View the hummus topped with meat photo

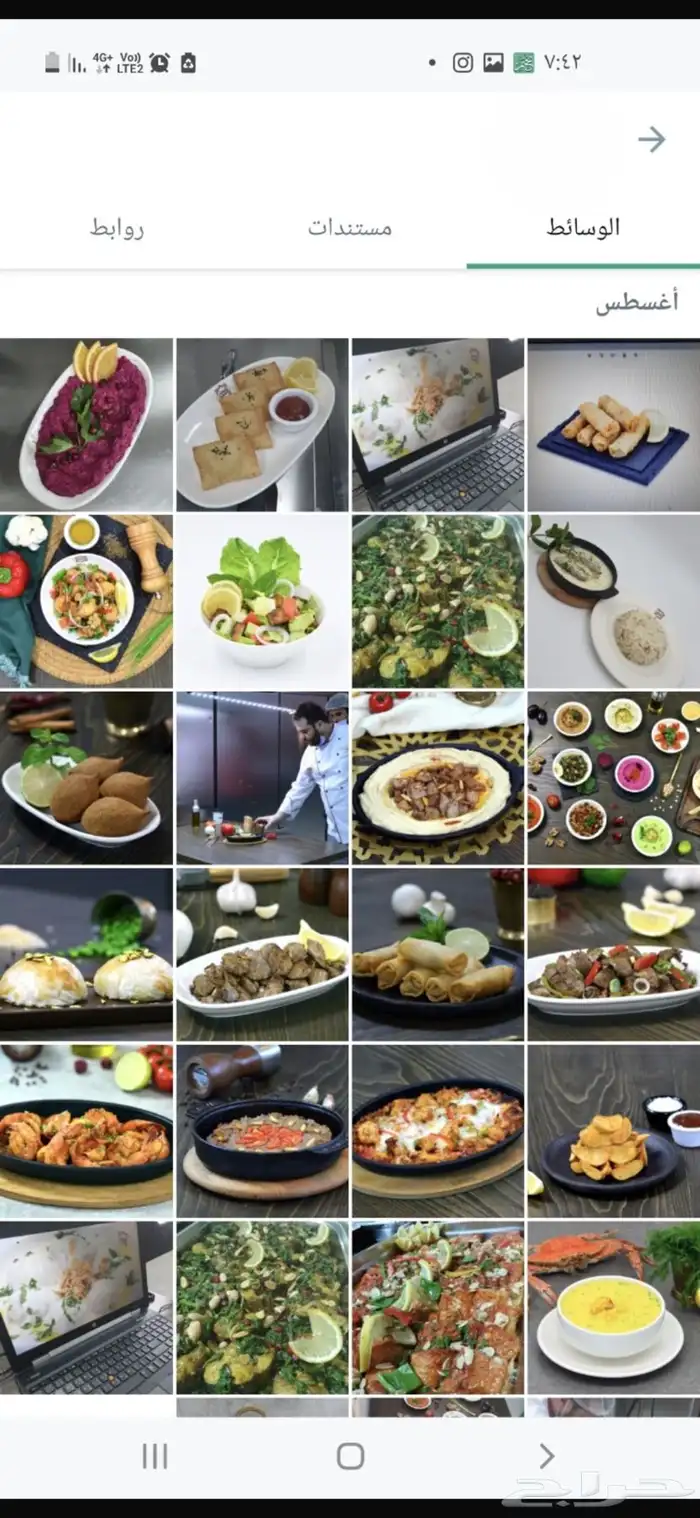pos(437,777)
